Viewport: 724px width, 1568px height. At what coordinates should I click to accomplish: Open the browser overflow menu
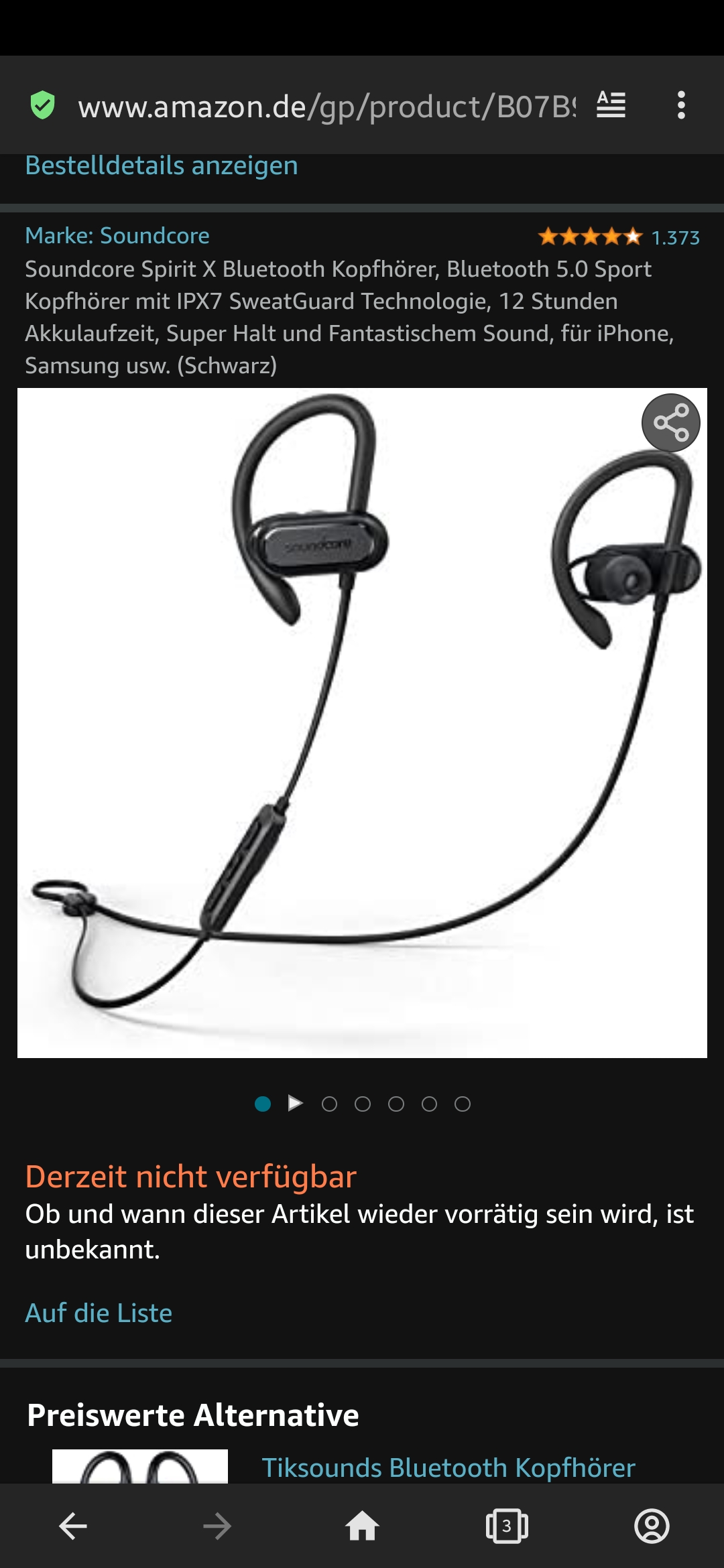[x=681, y=105]
